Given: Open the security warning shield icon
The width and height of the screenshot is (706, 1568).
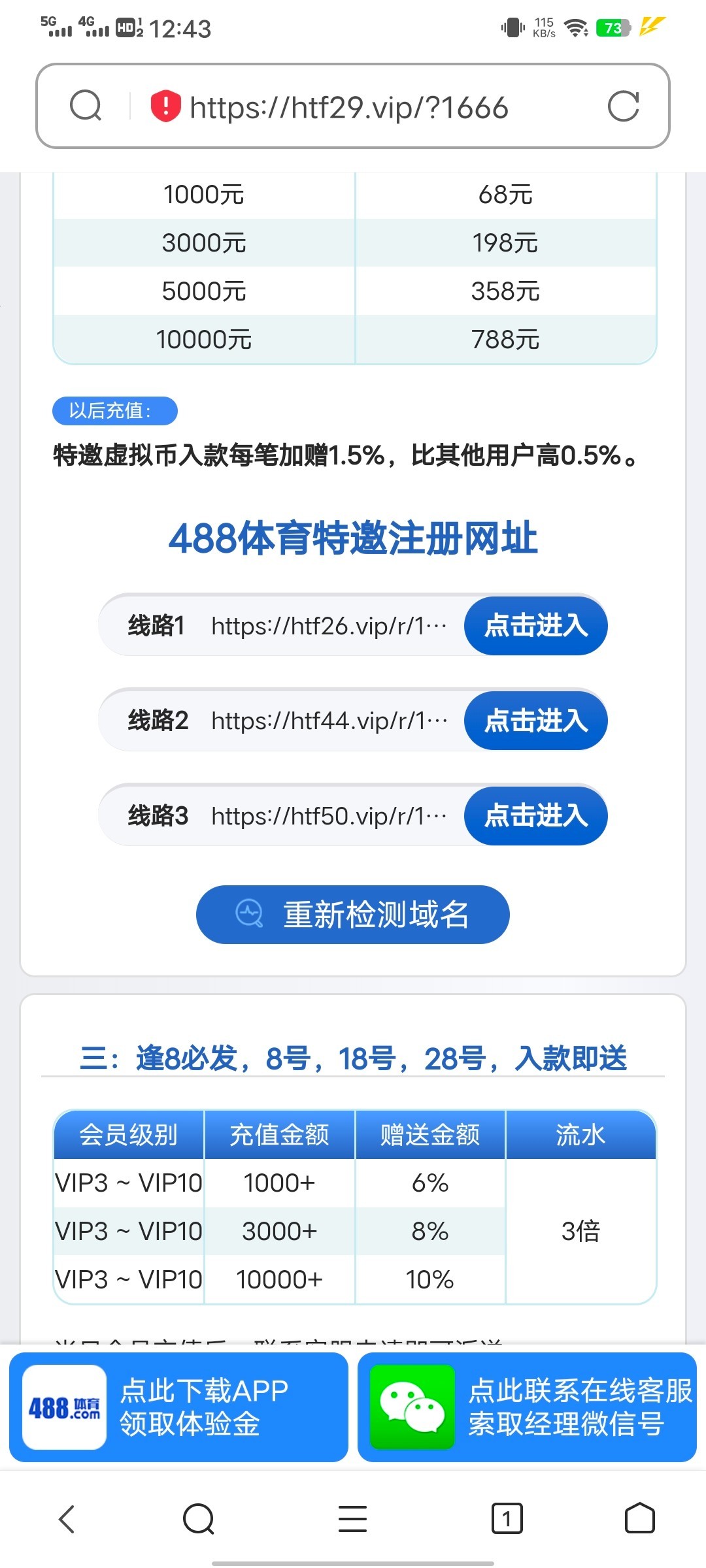Looking at the screenshot, I should 165,106.
